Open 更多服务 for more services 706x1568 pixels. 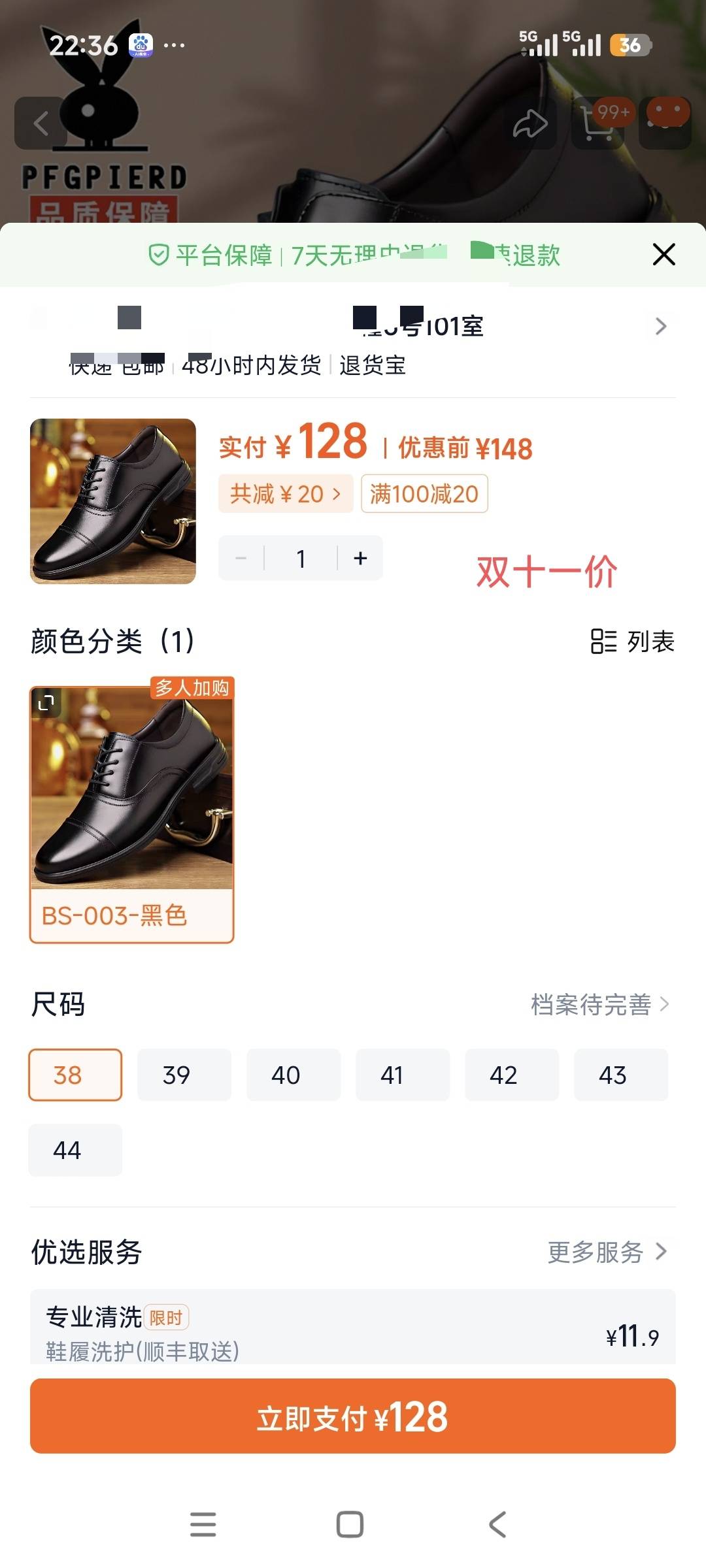pyautogui.click(x=607, y=1252)
